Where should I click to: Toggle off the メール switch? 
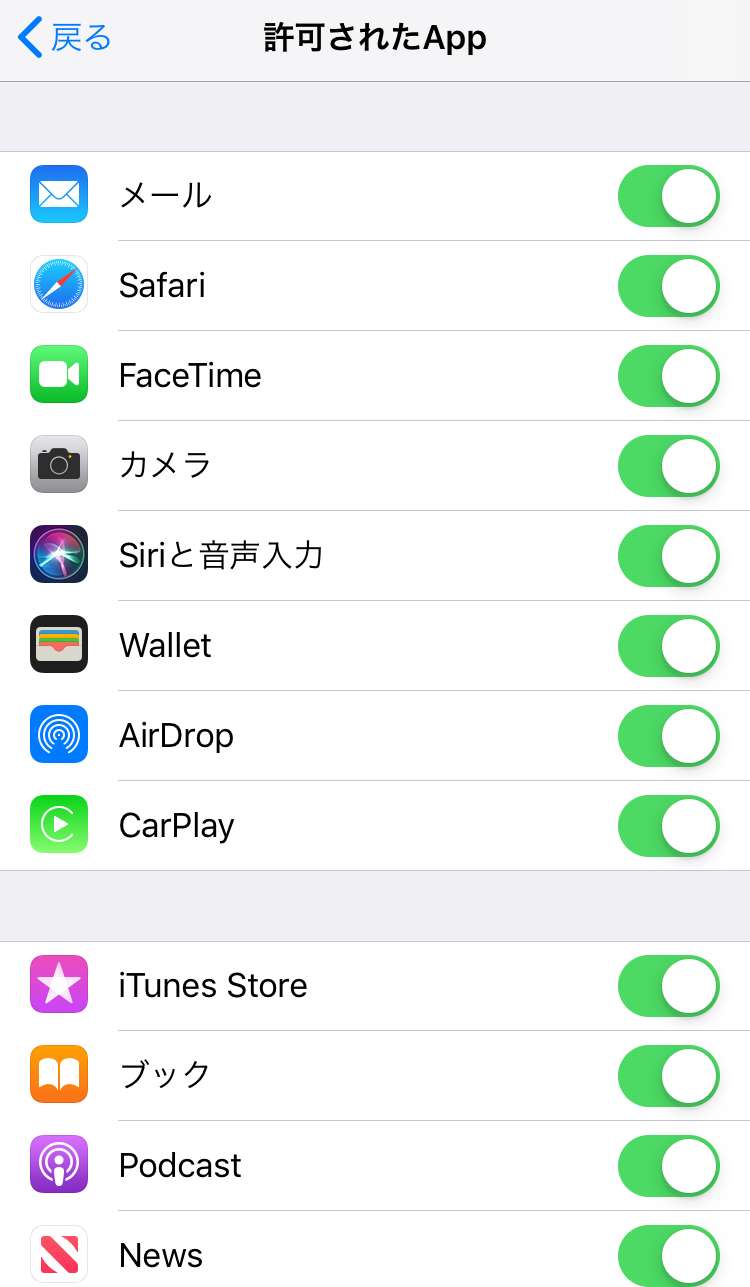click(x=668, y=196)
